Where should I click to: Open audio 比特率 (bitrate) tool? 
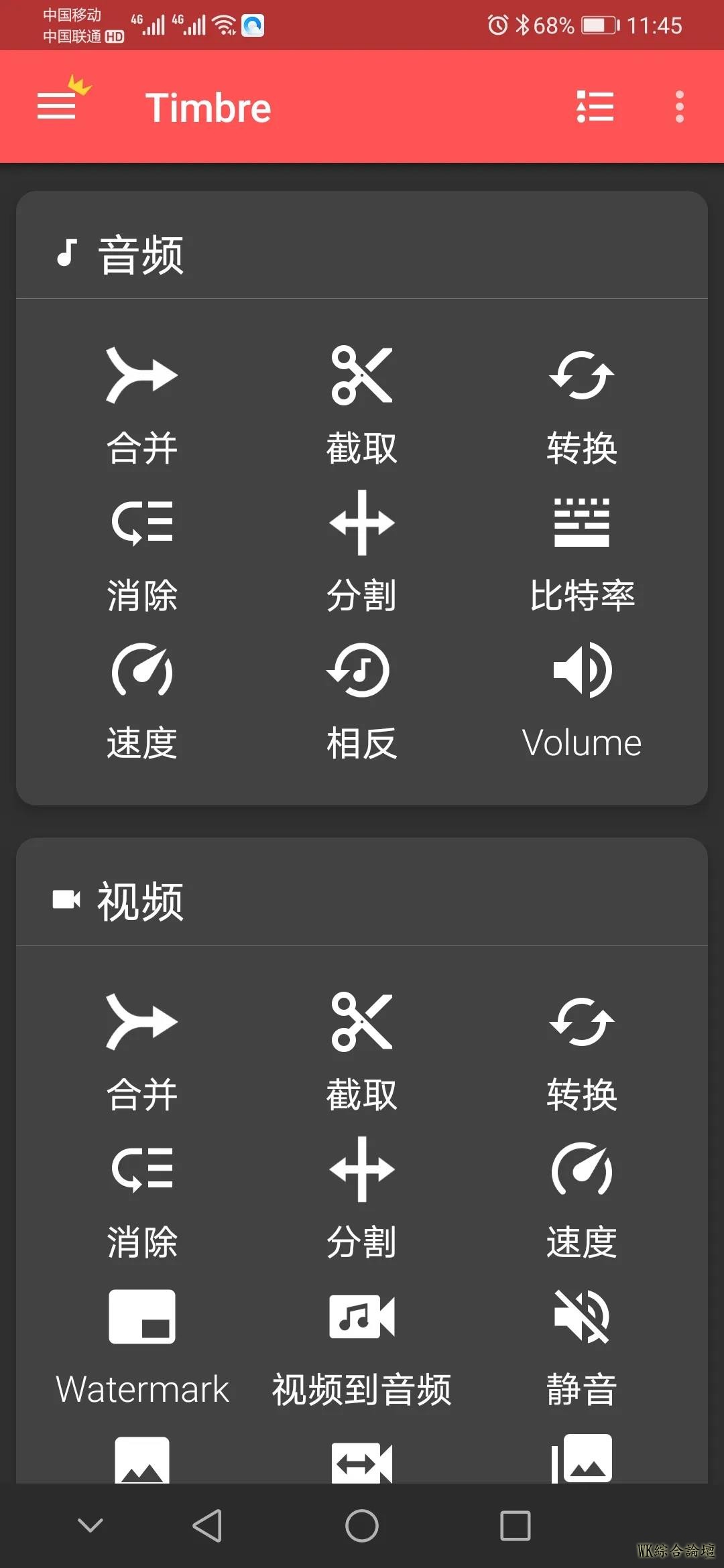tap(581, 553)
